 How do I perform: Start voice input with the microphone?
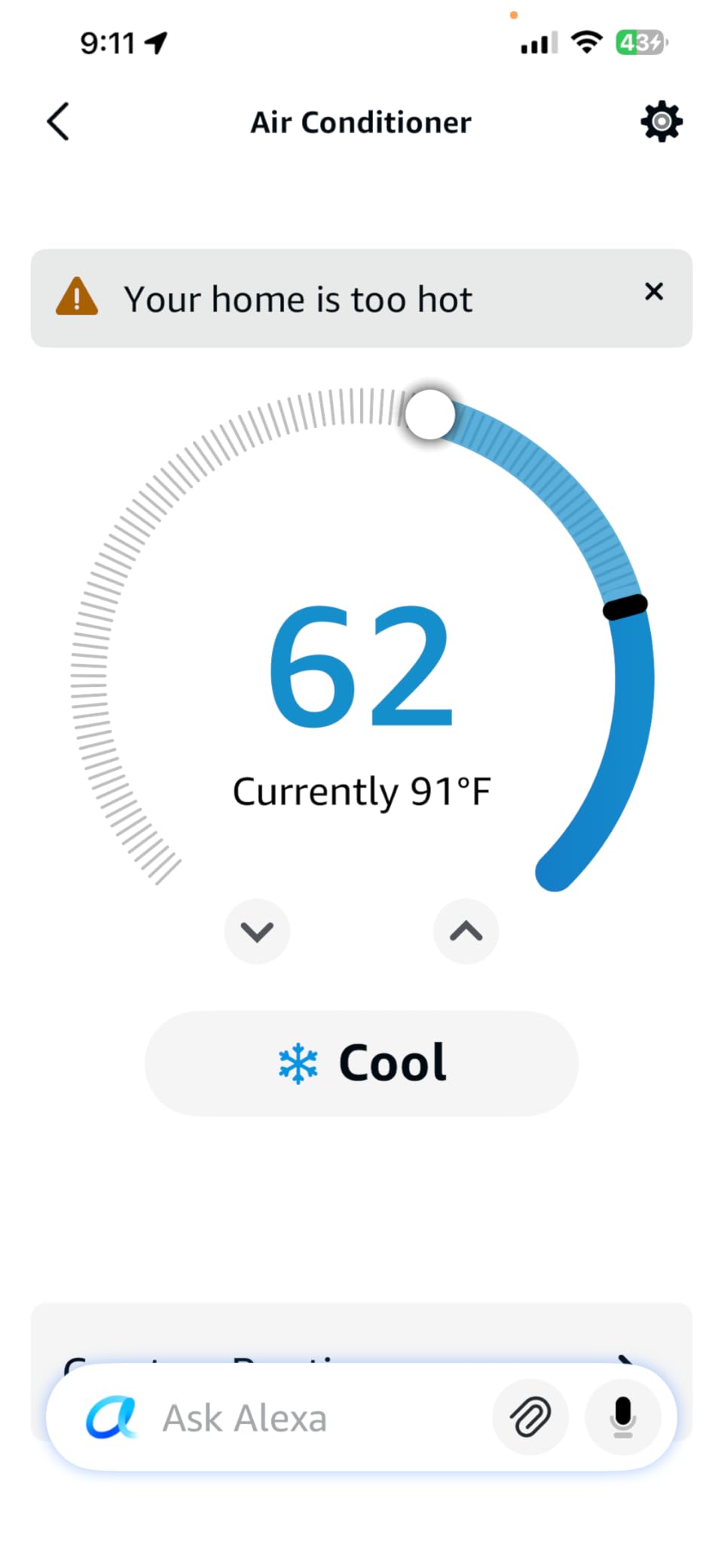623,1418
